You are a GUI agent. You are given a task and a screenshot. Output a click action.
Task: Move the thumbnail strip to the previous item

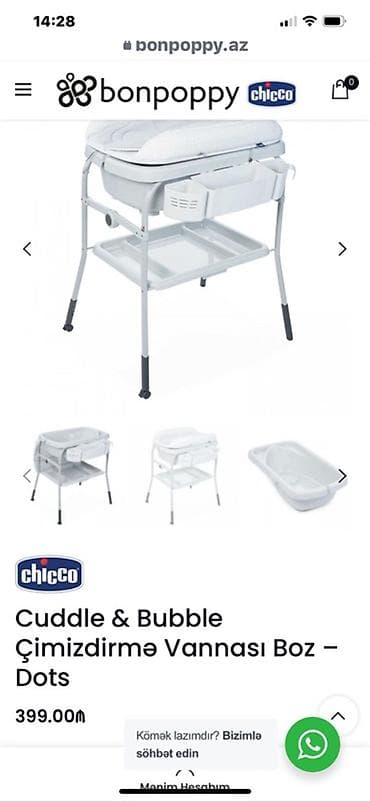pos(27,476)
